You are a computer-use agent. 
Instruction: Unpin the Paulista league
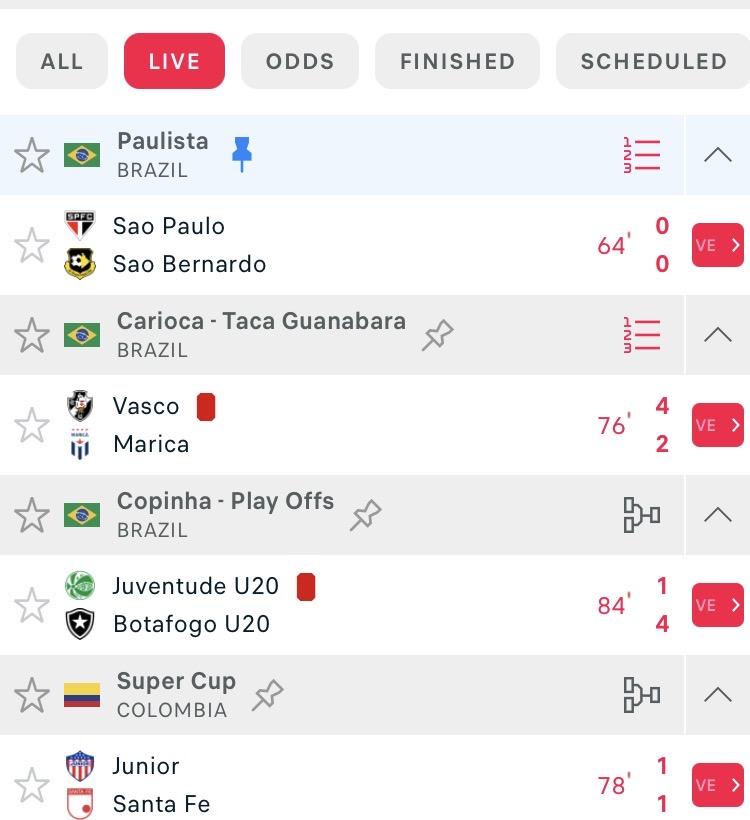tap(241, 155)
